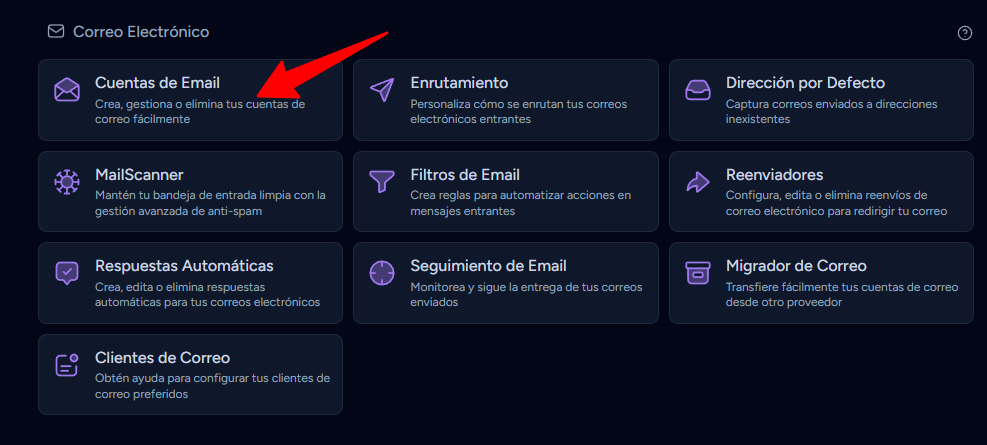Image resolution: width=987 pixels, height=445 pixels.
Task: Tap the help question mark icon
Action: click(964, 33)
